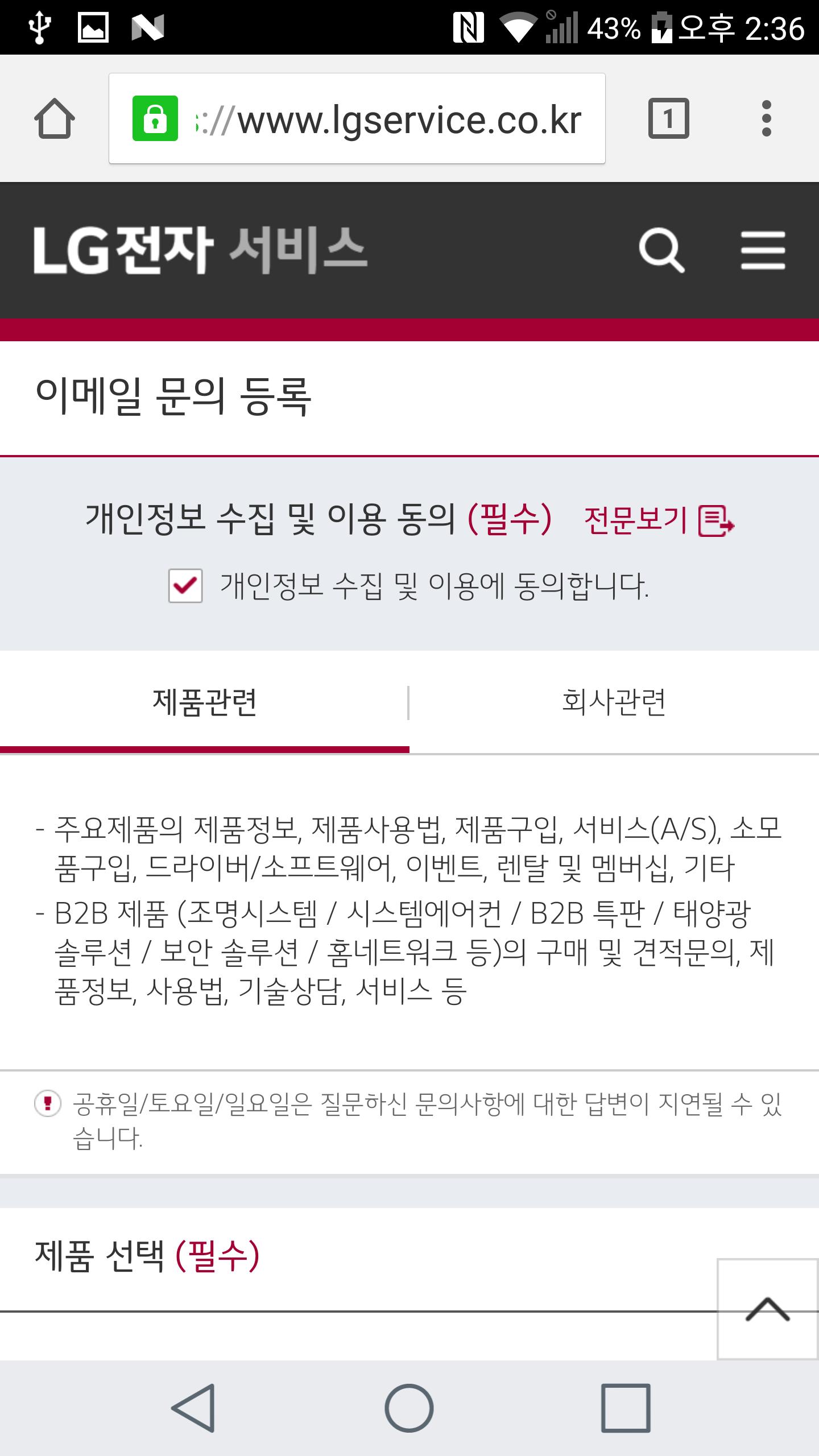View the full text via 전문보기

point(659,520)
